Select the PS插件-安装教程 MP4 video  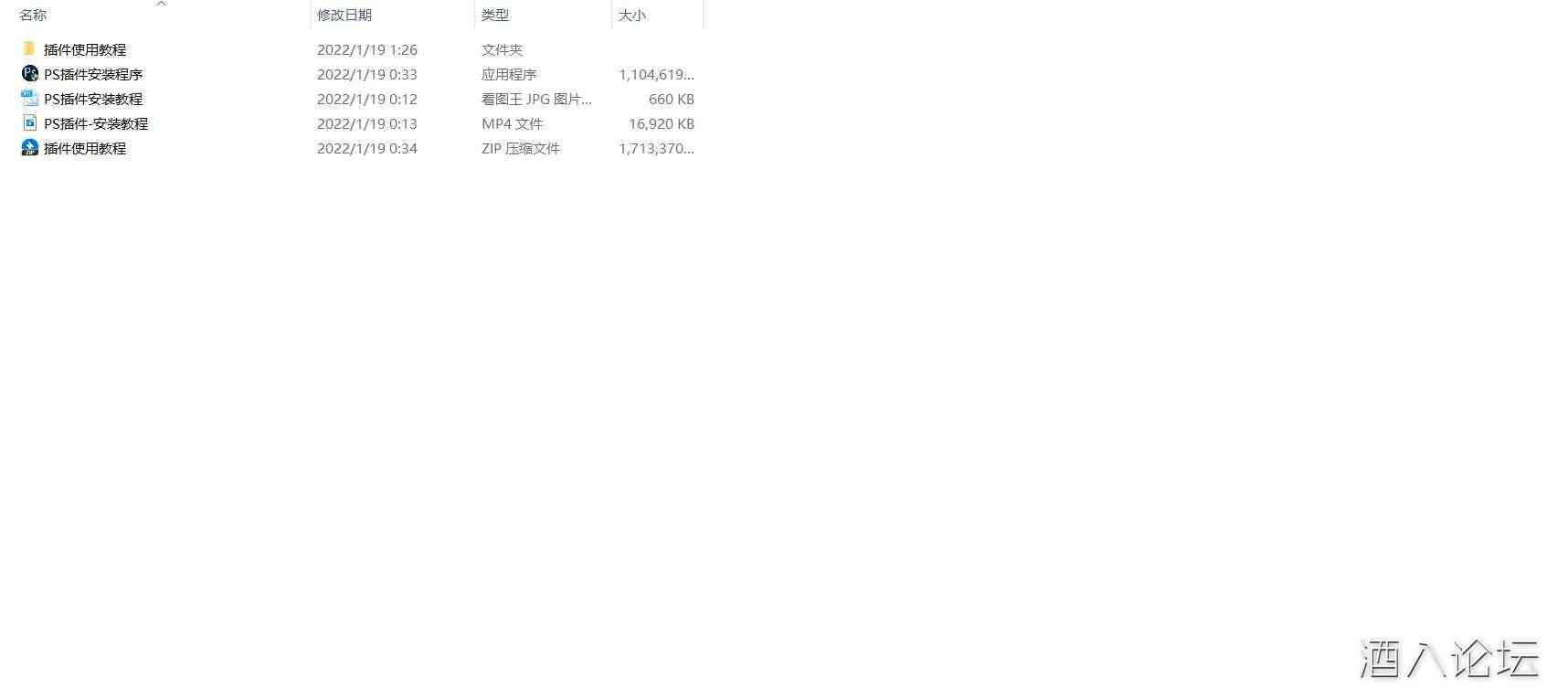pyautogui.click(x=95, y=123)
